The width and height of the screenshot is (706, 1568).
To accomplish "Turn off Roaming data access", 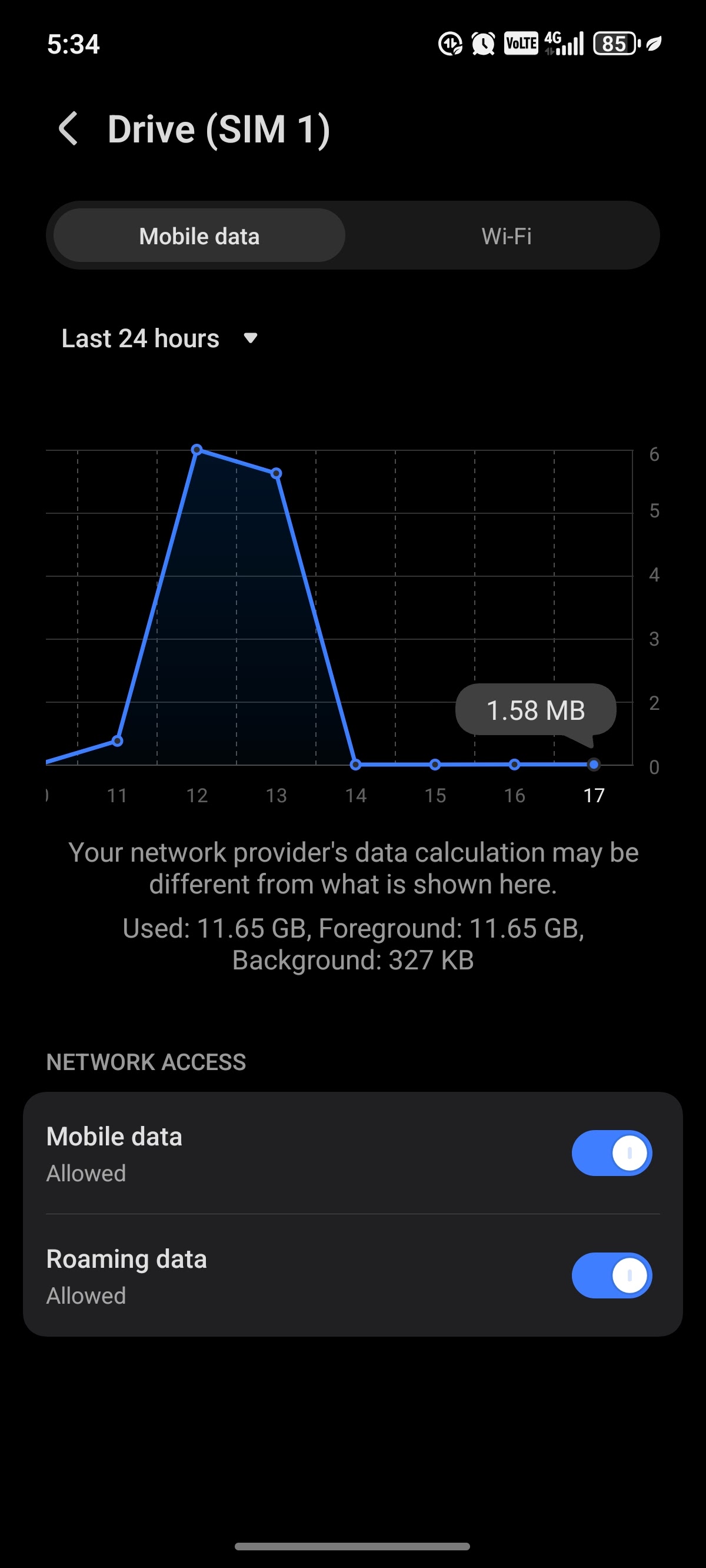I will (611, 1275).
